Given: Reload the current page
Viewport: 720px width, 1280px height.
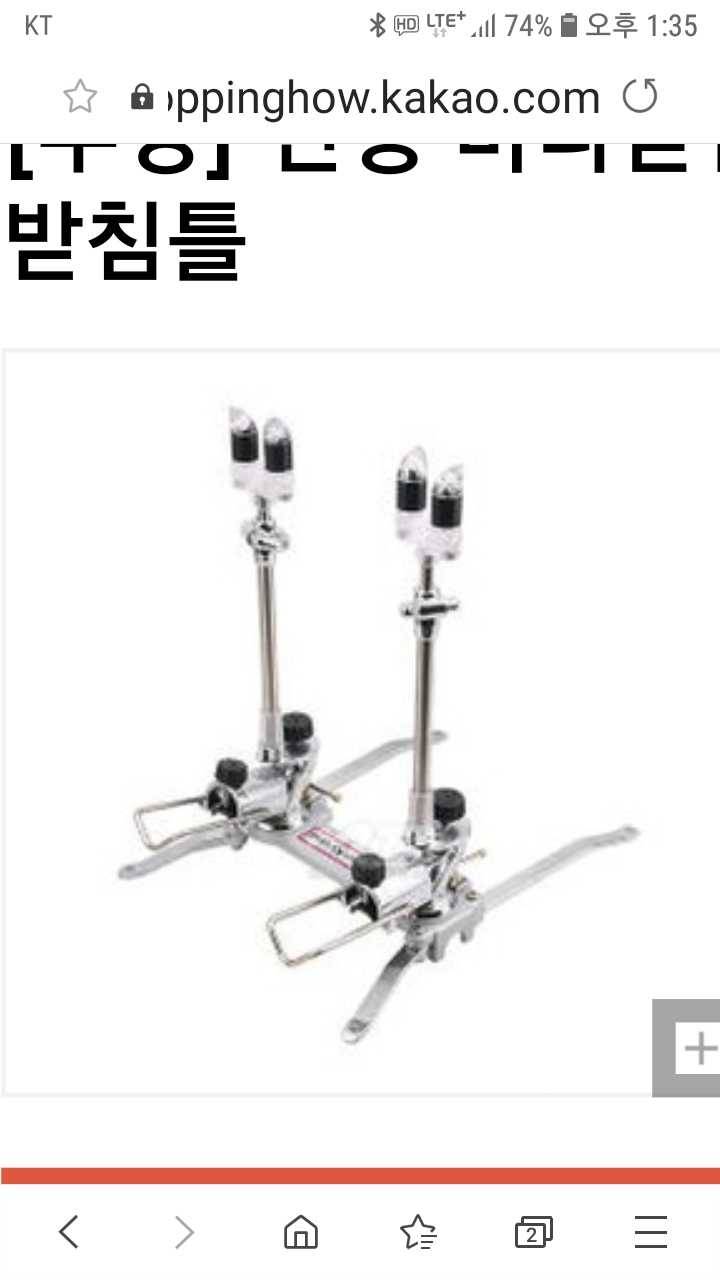Looking at the screenshot, I should [640, 97].
